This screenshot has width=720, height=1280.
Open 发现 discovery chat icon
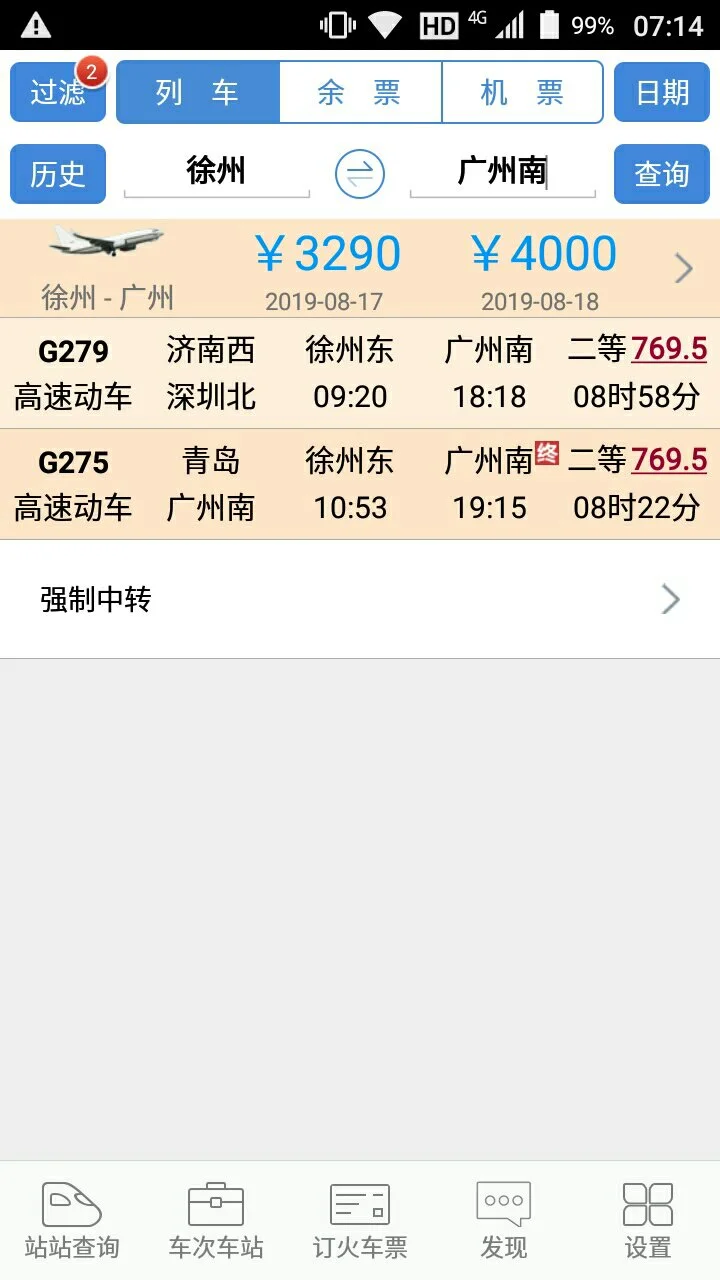[502, 1215]
